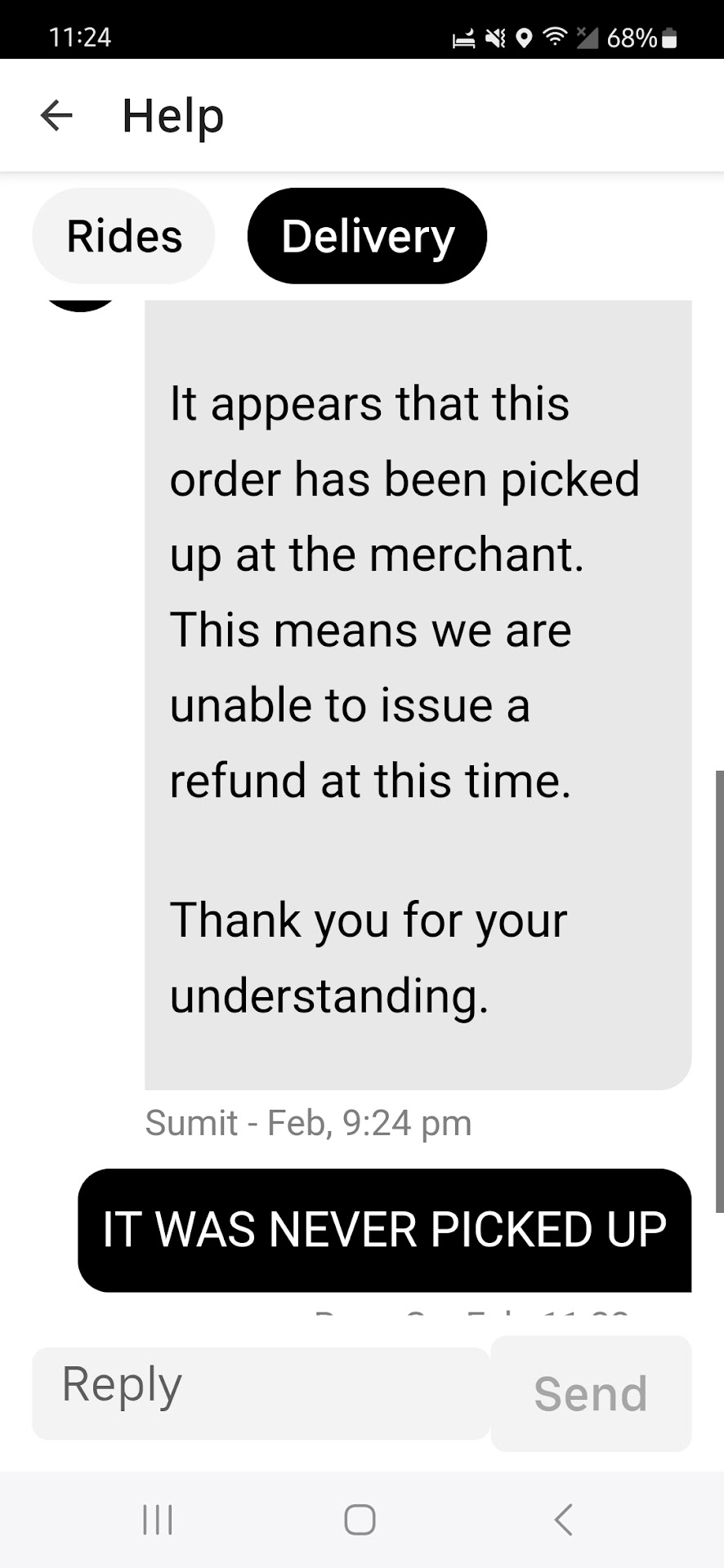Go back from the Help screen

pyautogui.click(x=56, y=115)
